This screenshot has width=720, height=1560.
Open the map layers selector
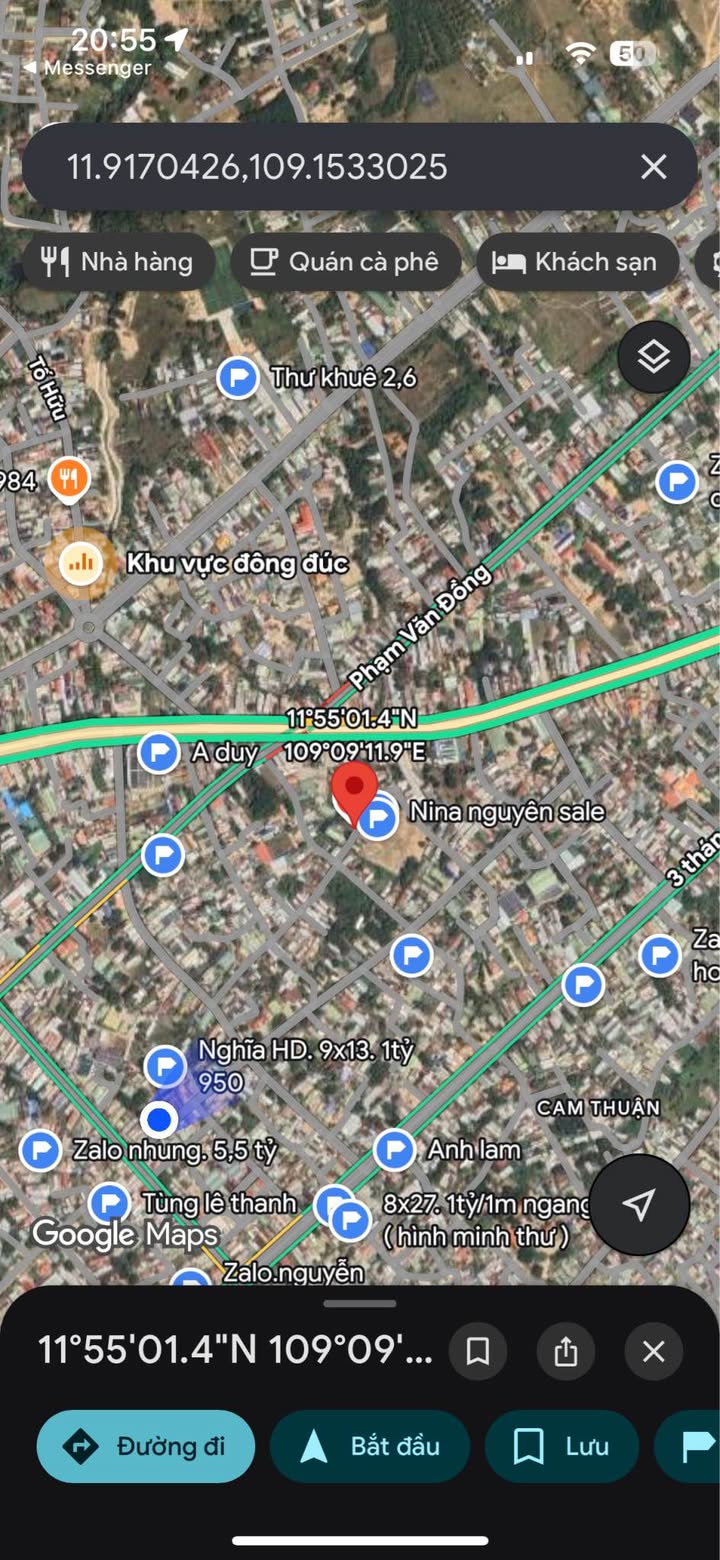(653, 357)
